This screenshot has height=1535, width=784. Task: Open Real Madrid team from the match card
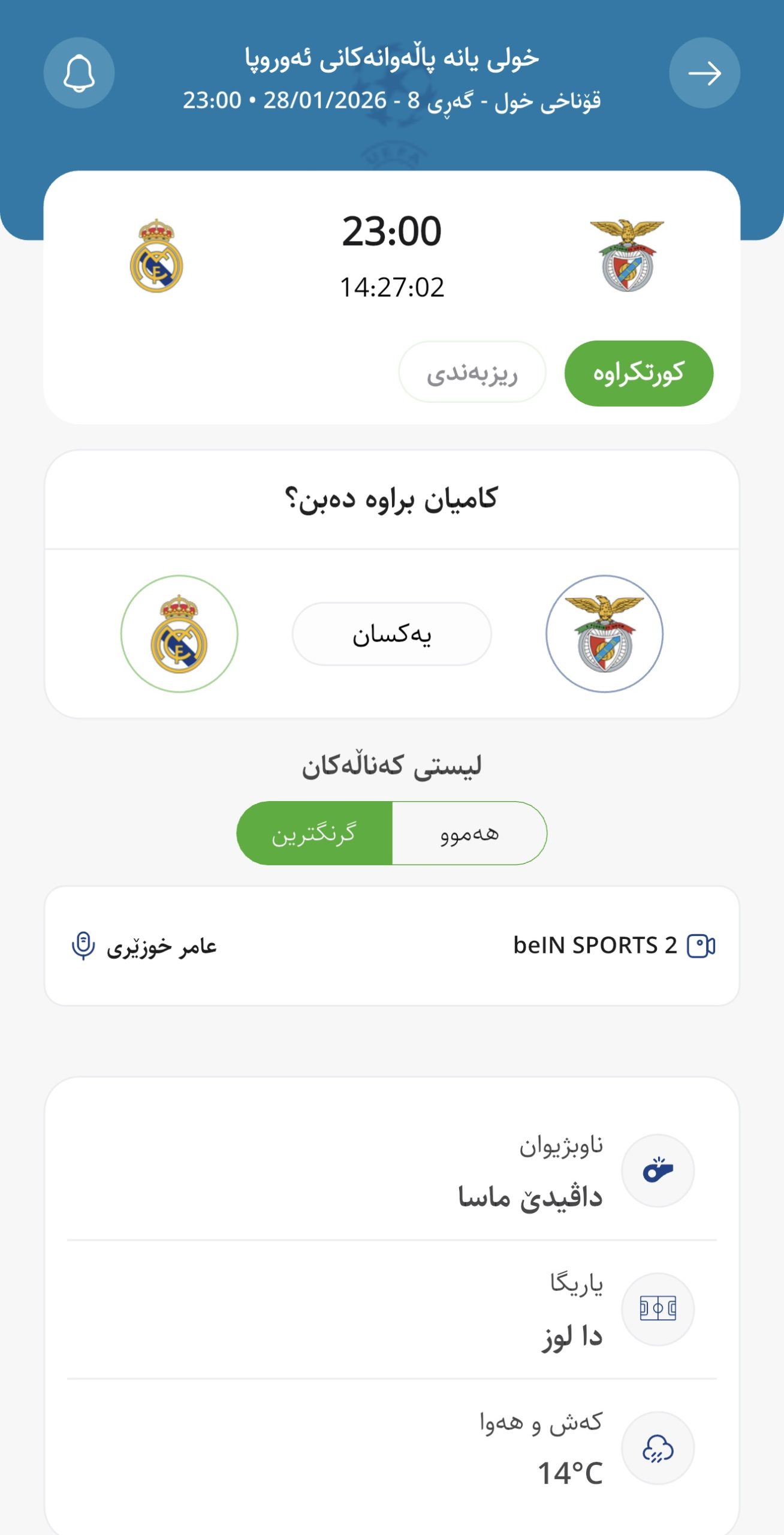click(x=156, y=256)
